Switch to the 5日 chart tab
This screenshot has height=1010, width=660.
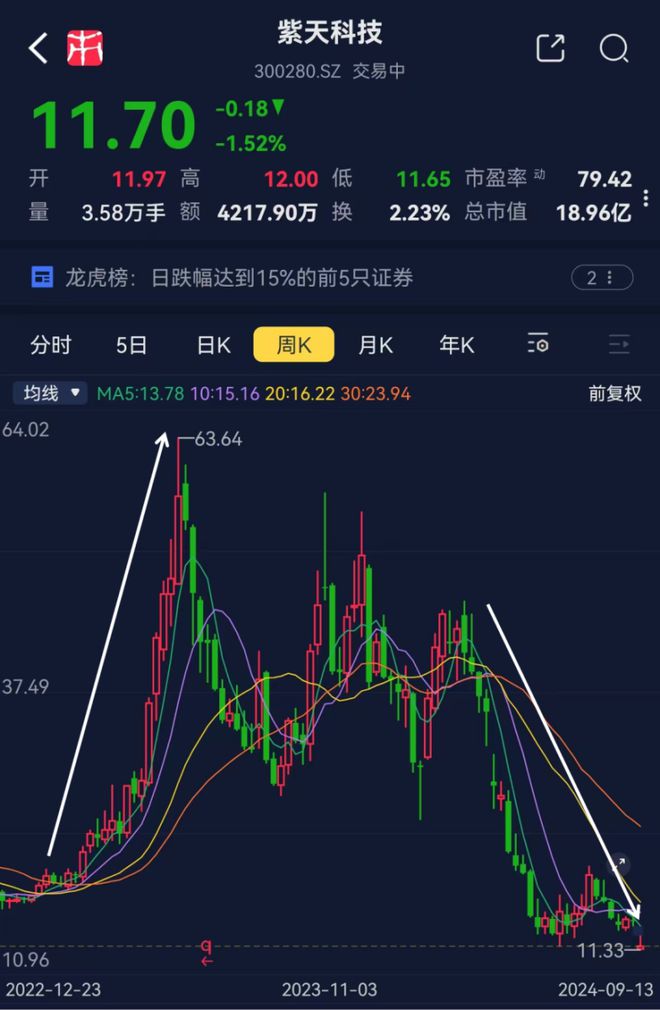coord(131,345)
